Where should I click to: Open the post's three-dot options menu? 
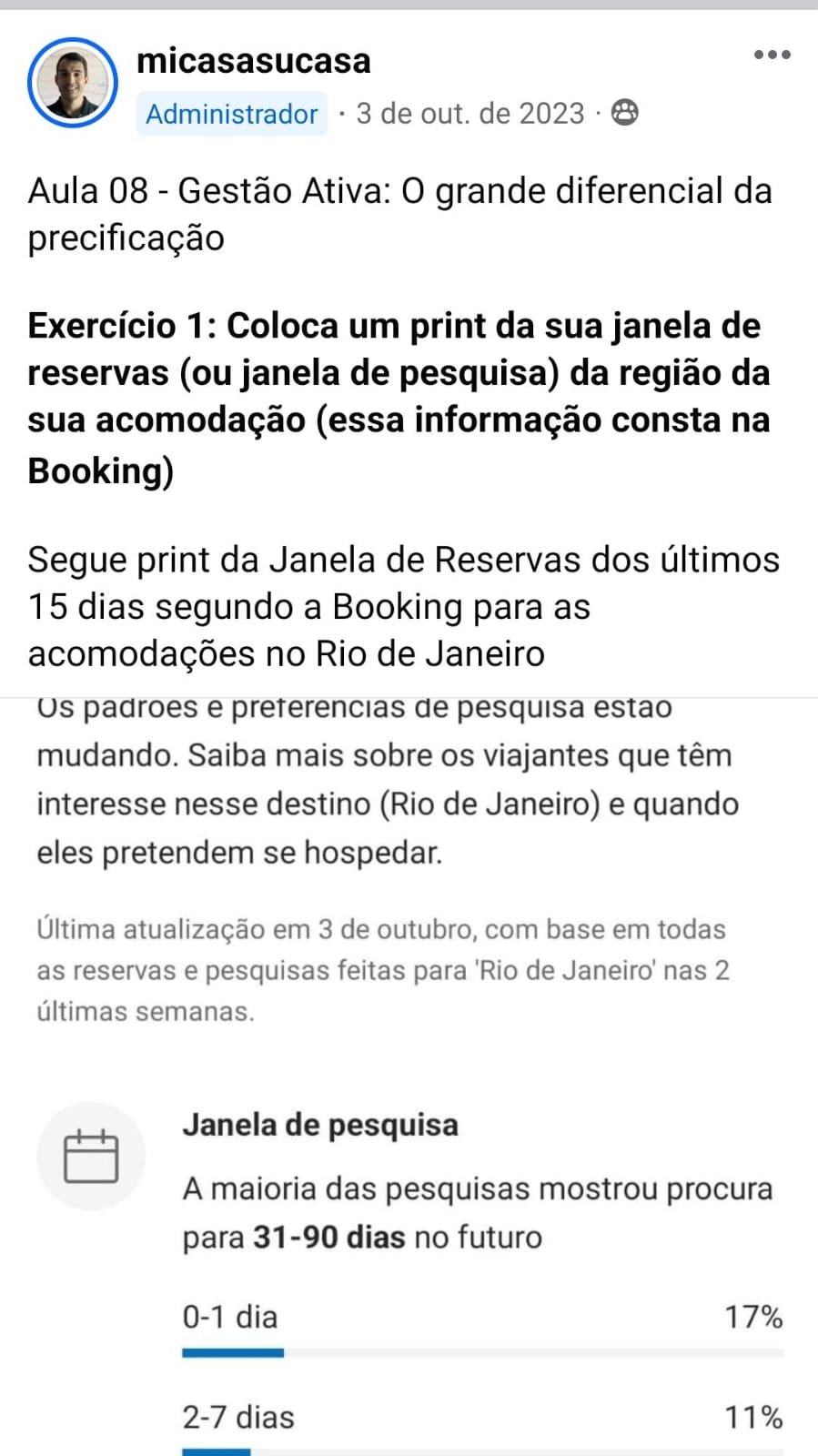click(772, 55)
